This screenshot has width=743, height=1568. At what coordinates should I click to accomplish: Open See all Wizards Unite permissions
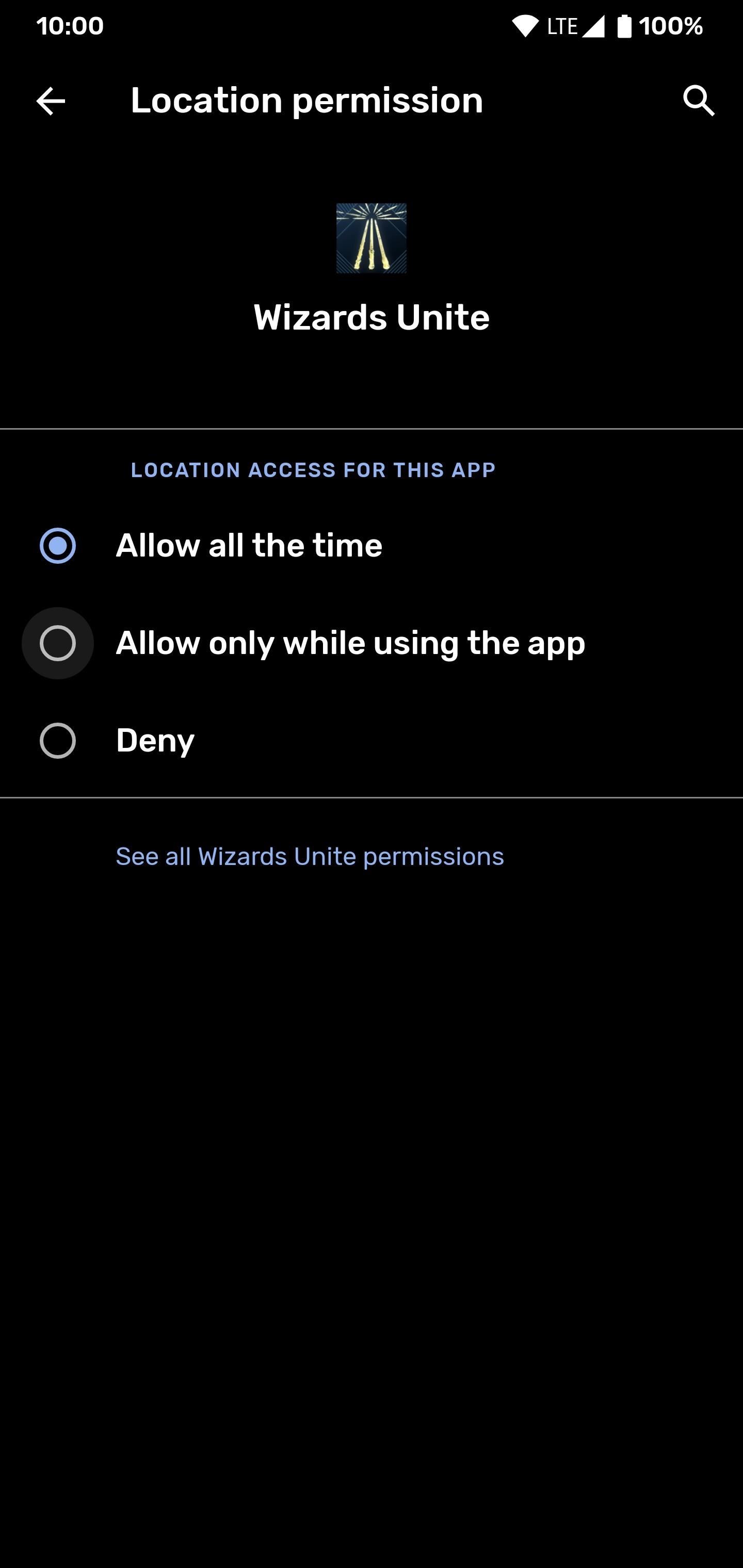click(310, 856)
